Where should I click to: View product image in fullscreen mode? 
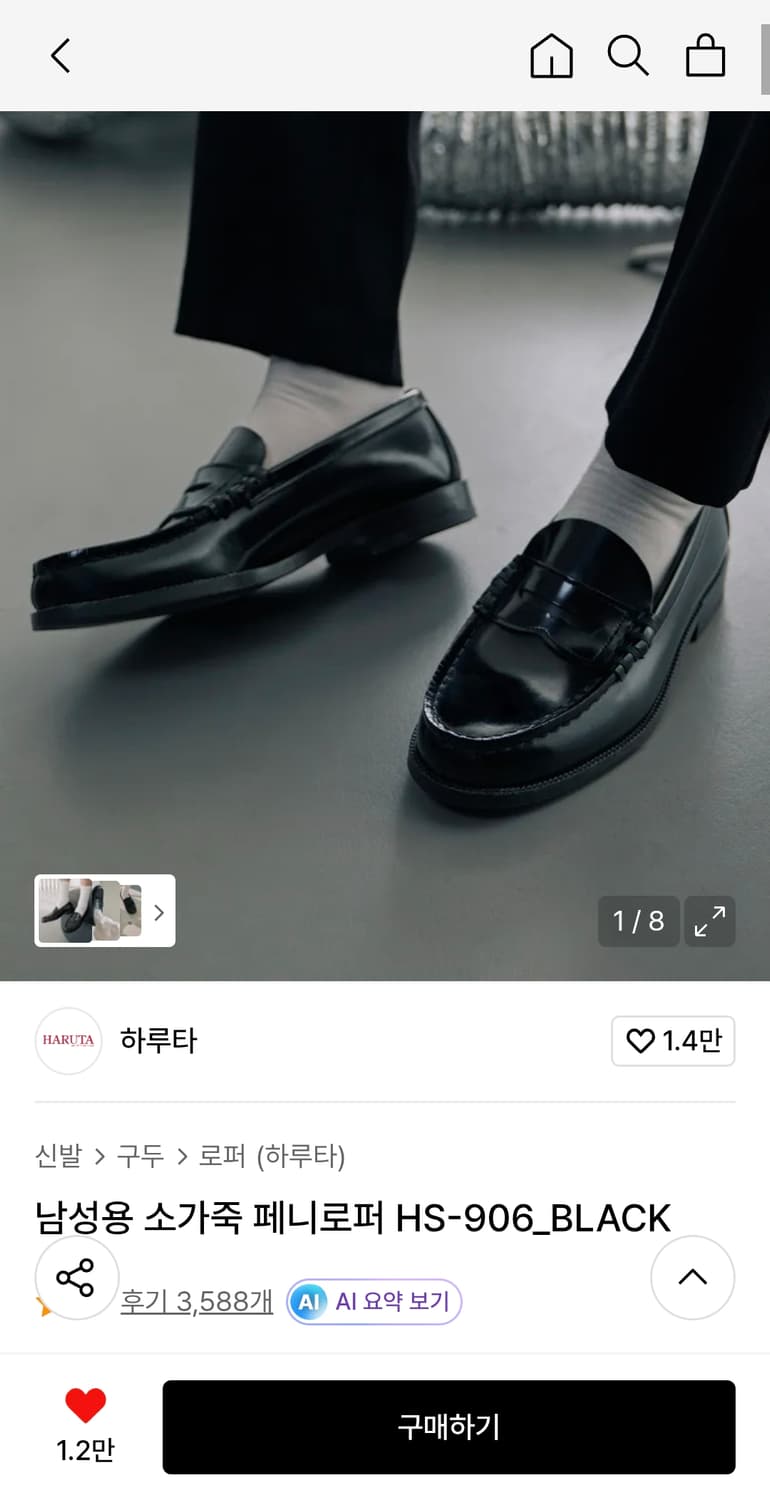tap(710, 921)
